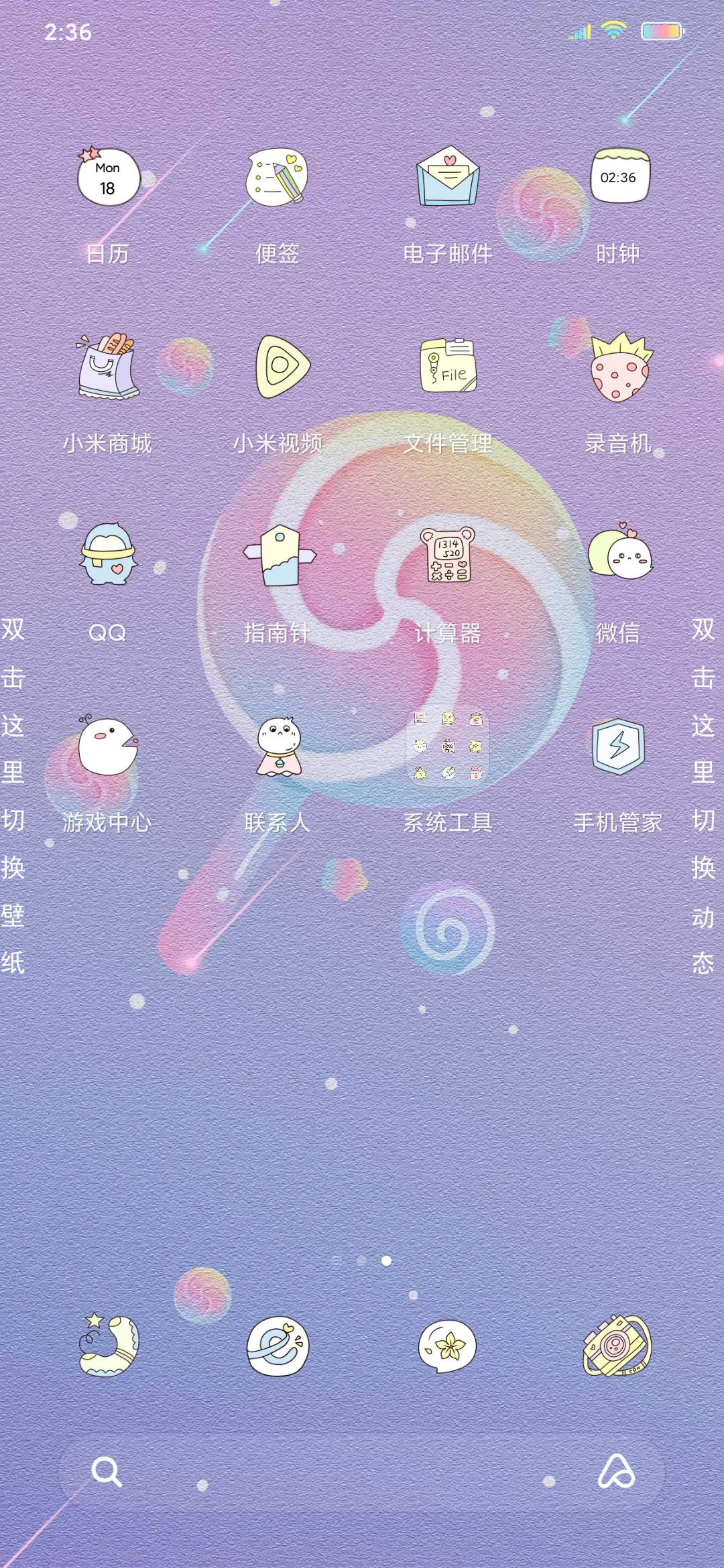Open the QQ app
The height and width of the screenshot is (1568, 724).
coord(107,556)
